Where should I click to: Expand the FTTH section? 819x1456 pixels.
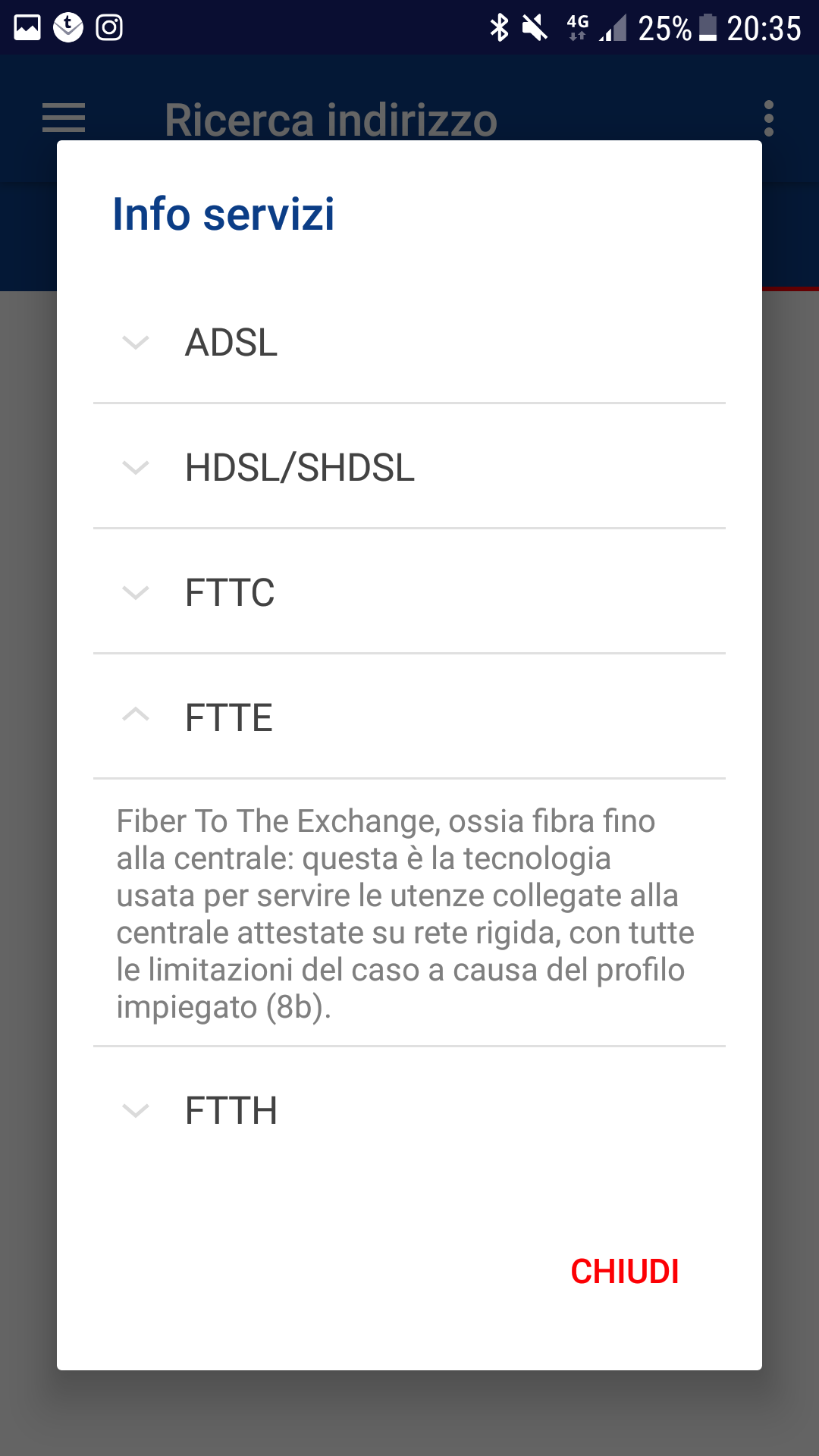tap(409, 1111)
